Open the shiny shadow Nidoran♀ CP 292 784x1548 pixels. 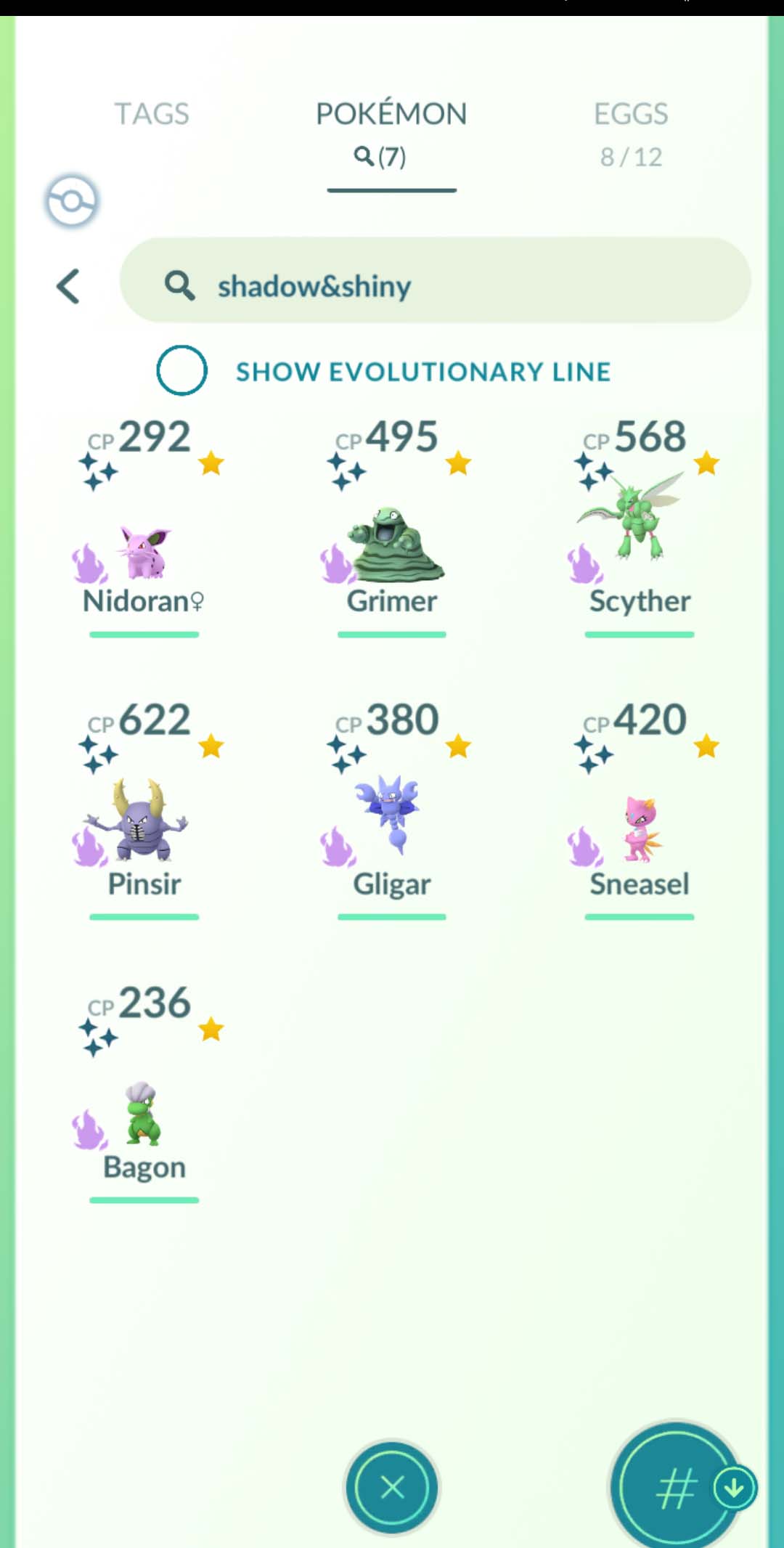(144, 552)
